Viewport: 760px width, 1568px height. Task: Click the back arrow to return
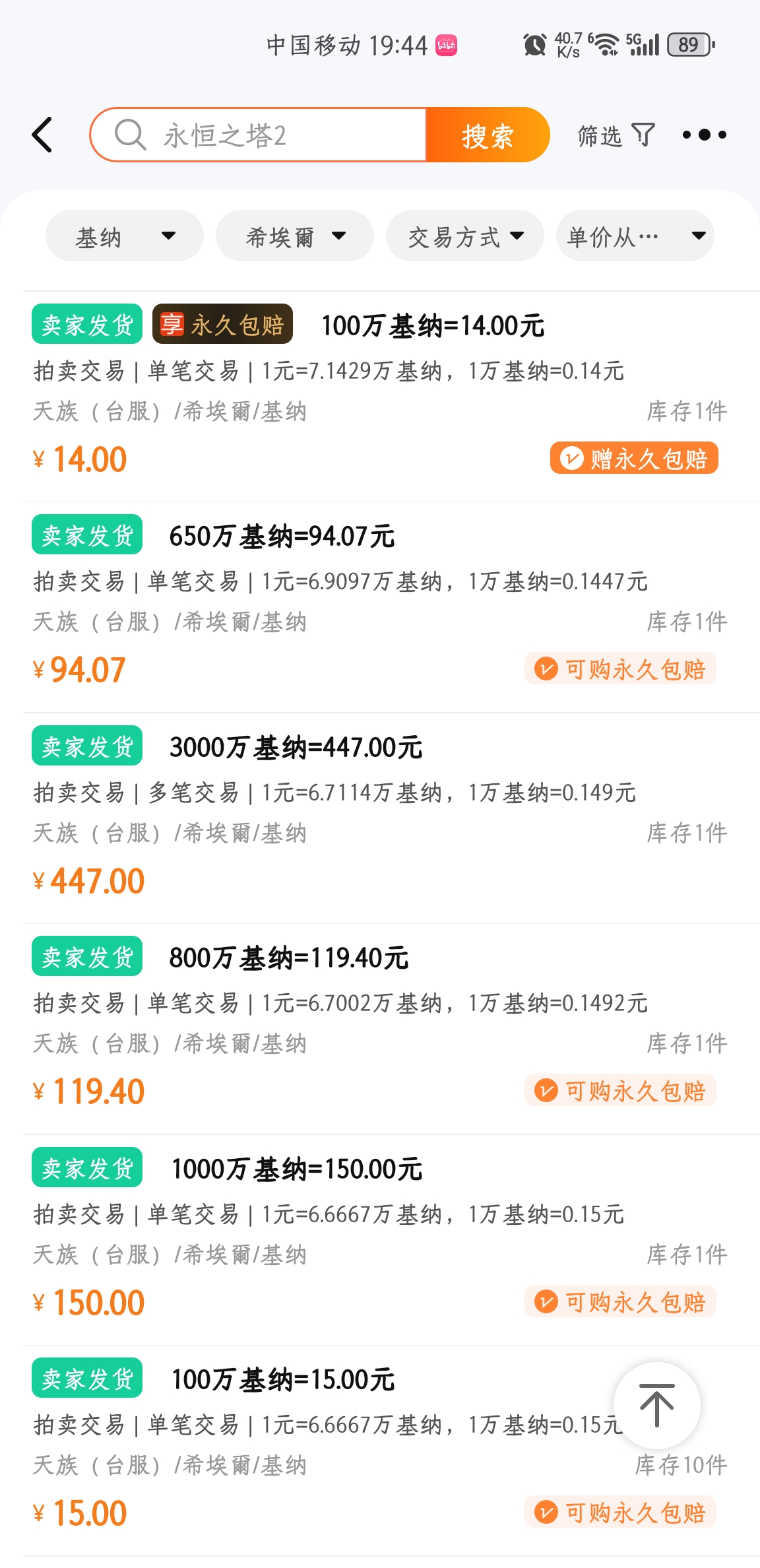click(42, 134)
